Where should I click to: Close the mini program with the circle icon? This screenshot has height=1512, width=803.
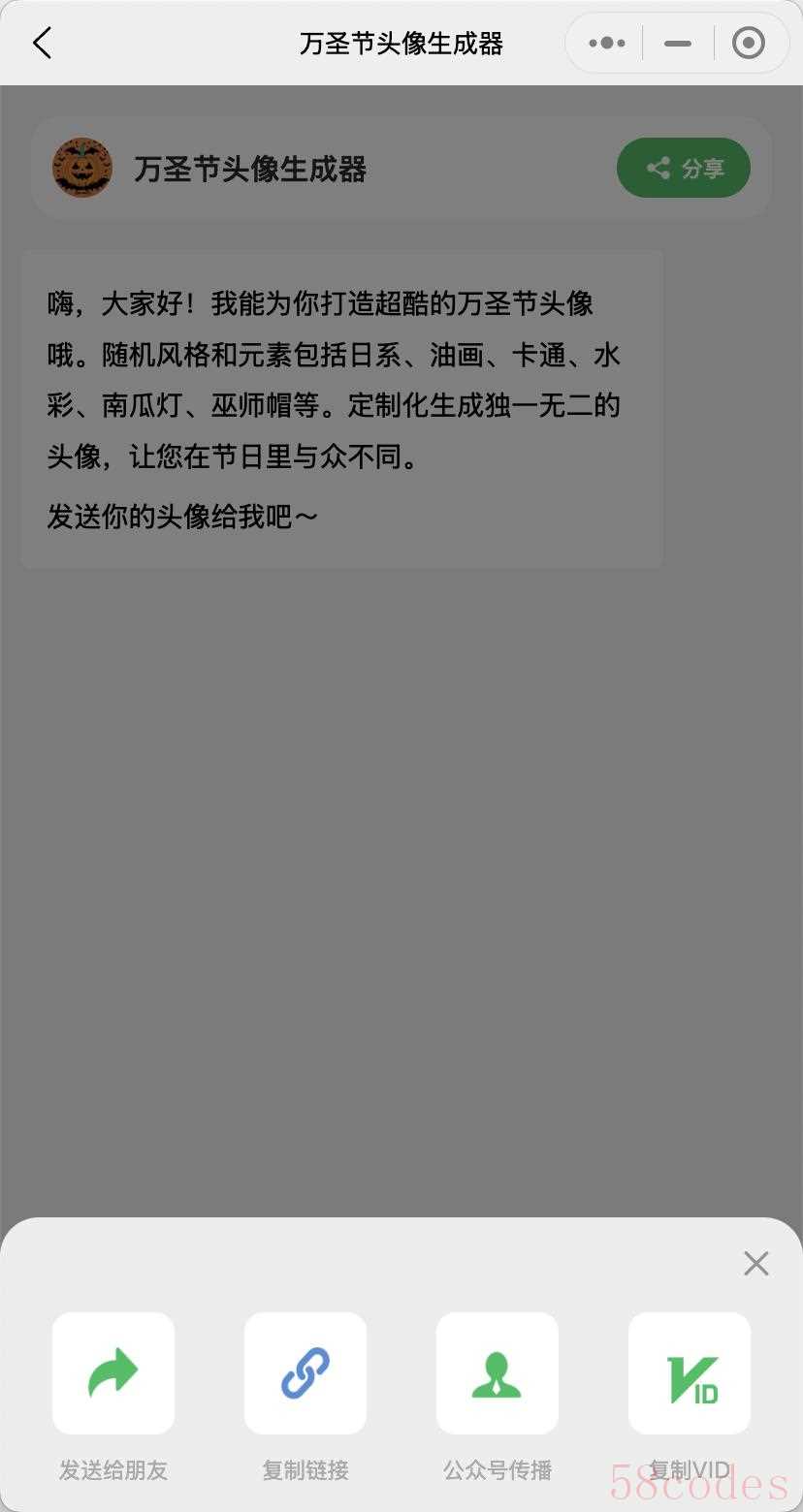coord(748,44)
